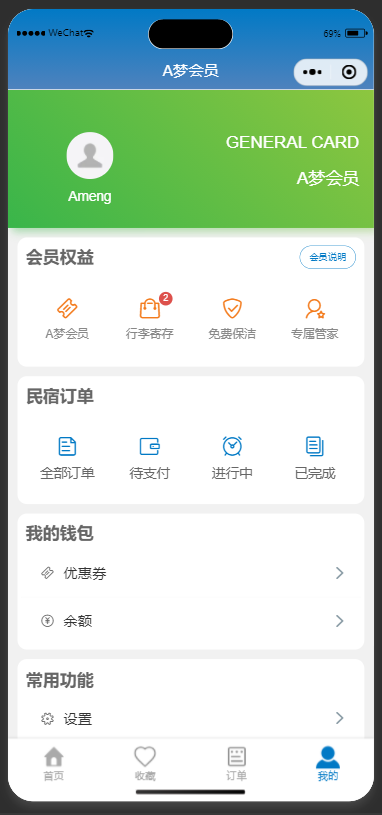
Task: Open the 会员说明 button
Action: coord(327,257)
